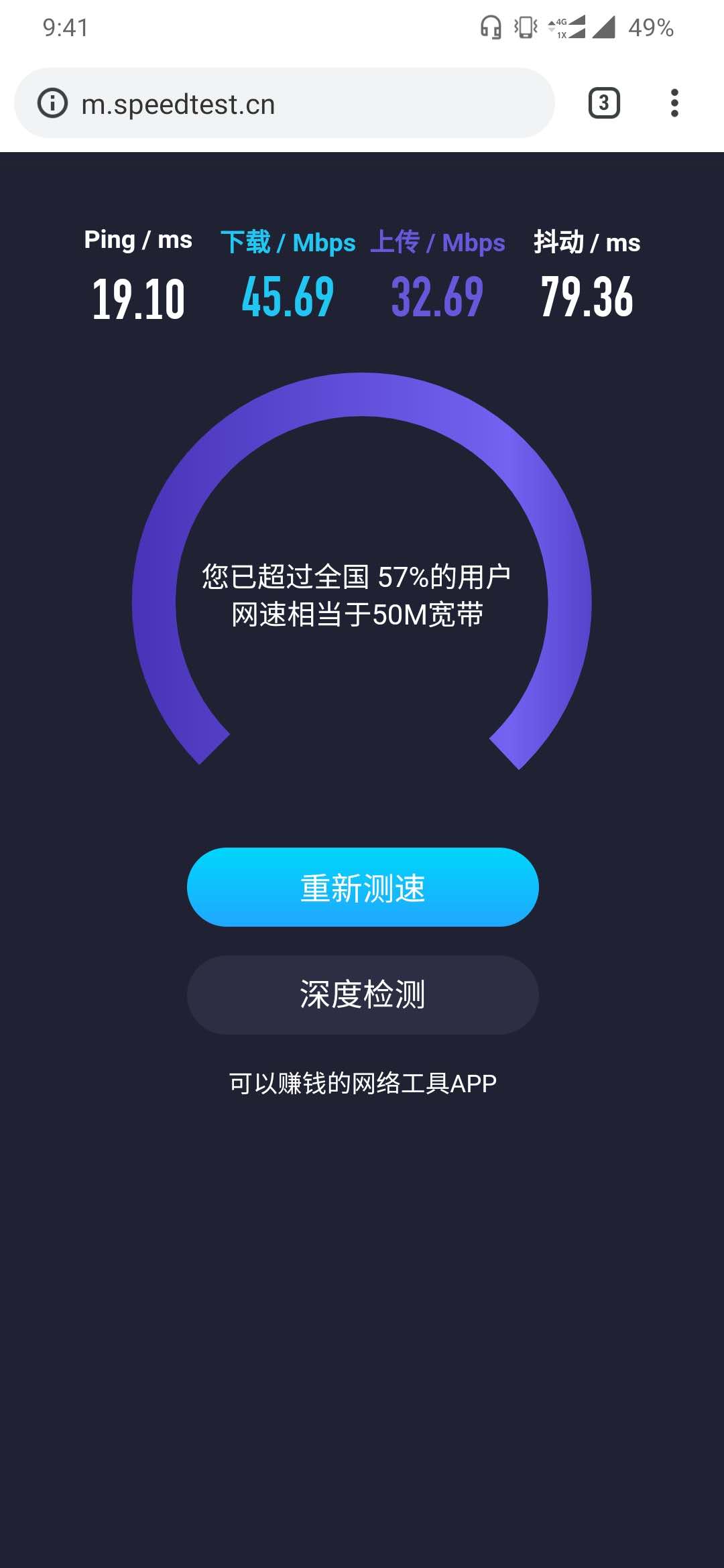This screenshot has width=724, height=1568.
Task: Open the 可以赚钱的网络工具APP link
Action: tap(363, 1083)
